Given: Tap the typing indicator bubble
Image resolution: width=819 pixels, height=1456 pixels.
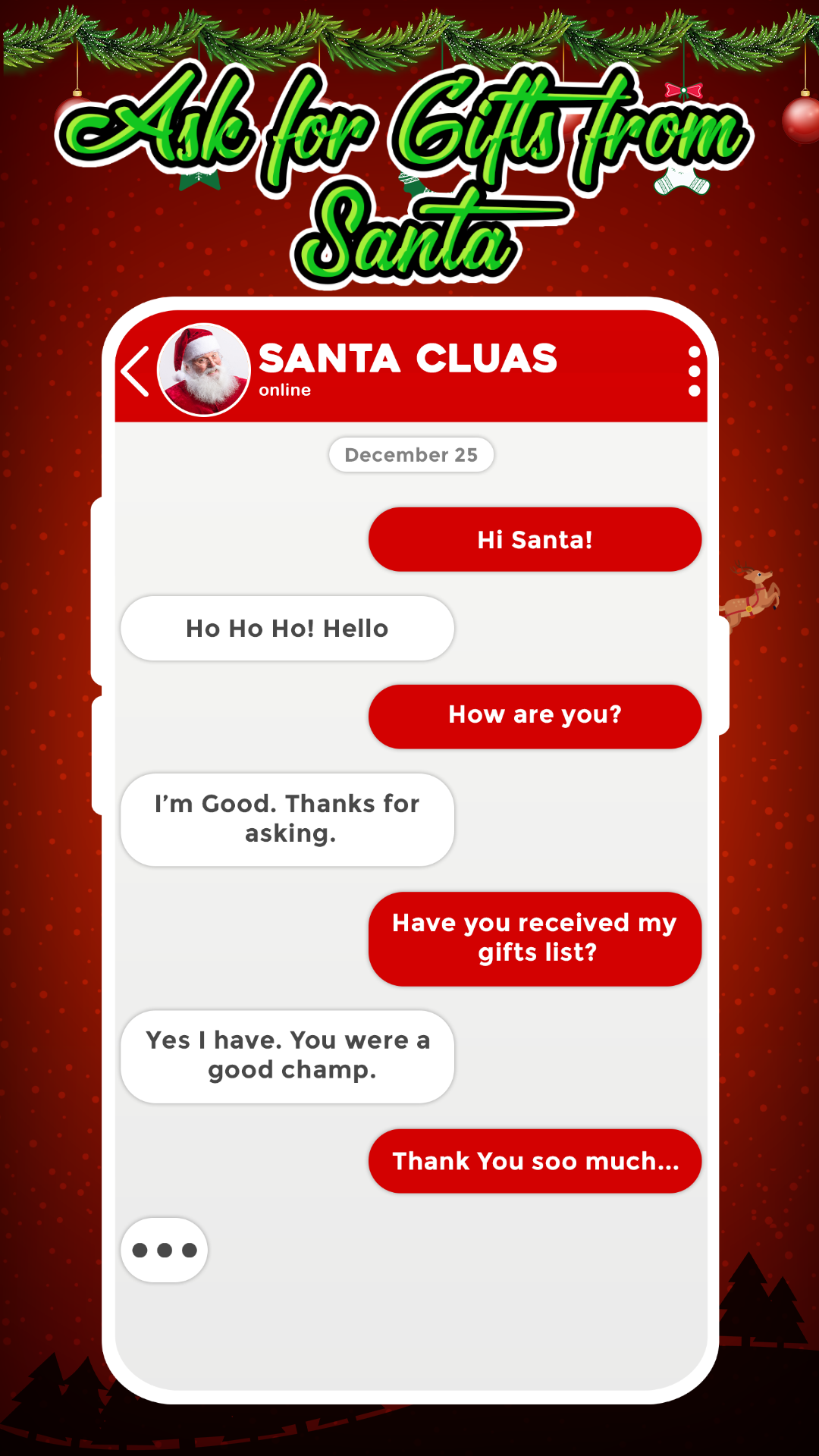Looking at the screenshot, I should click(165, 1250).
